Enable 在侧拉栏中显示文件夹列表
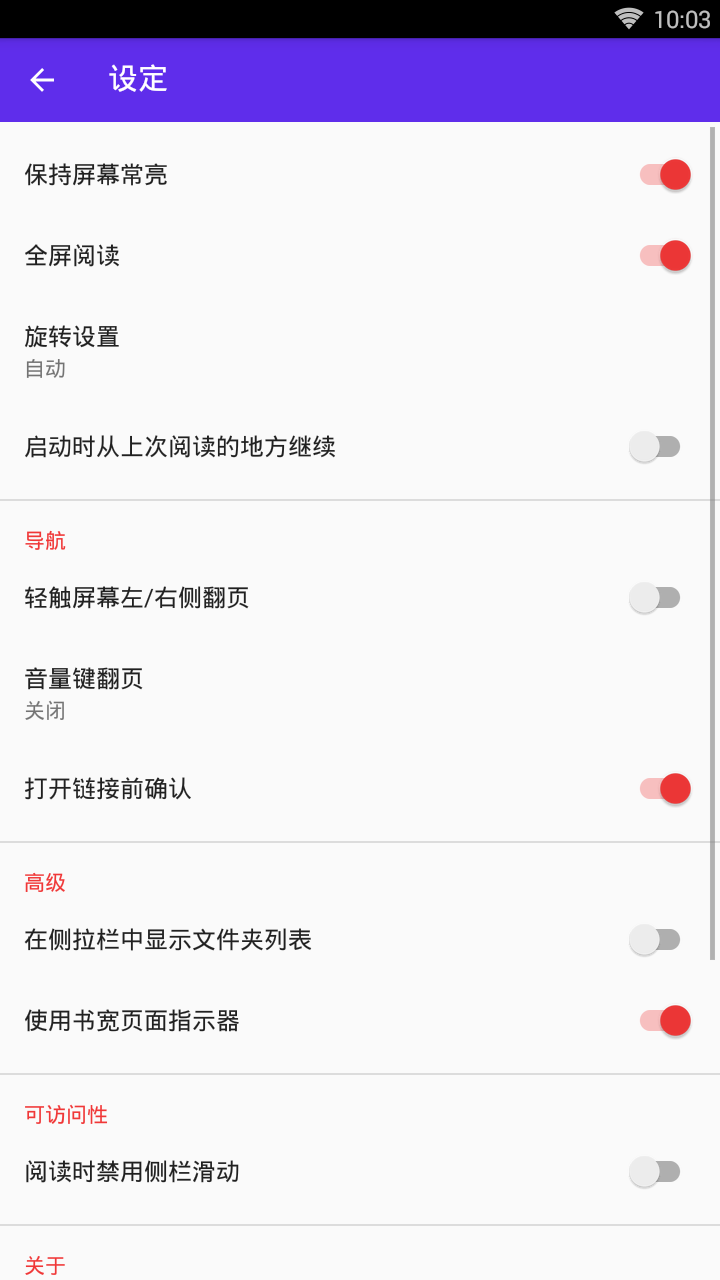Image resolution: width=720 pixels, height=1280 pixels. (655, 940)
